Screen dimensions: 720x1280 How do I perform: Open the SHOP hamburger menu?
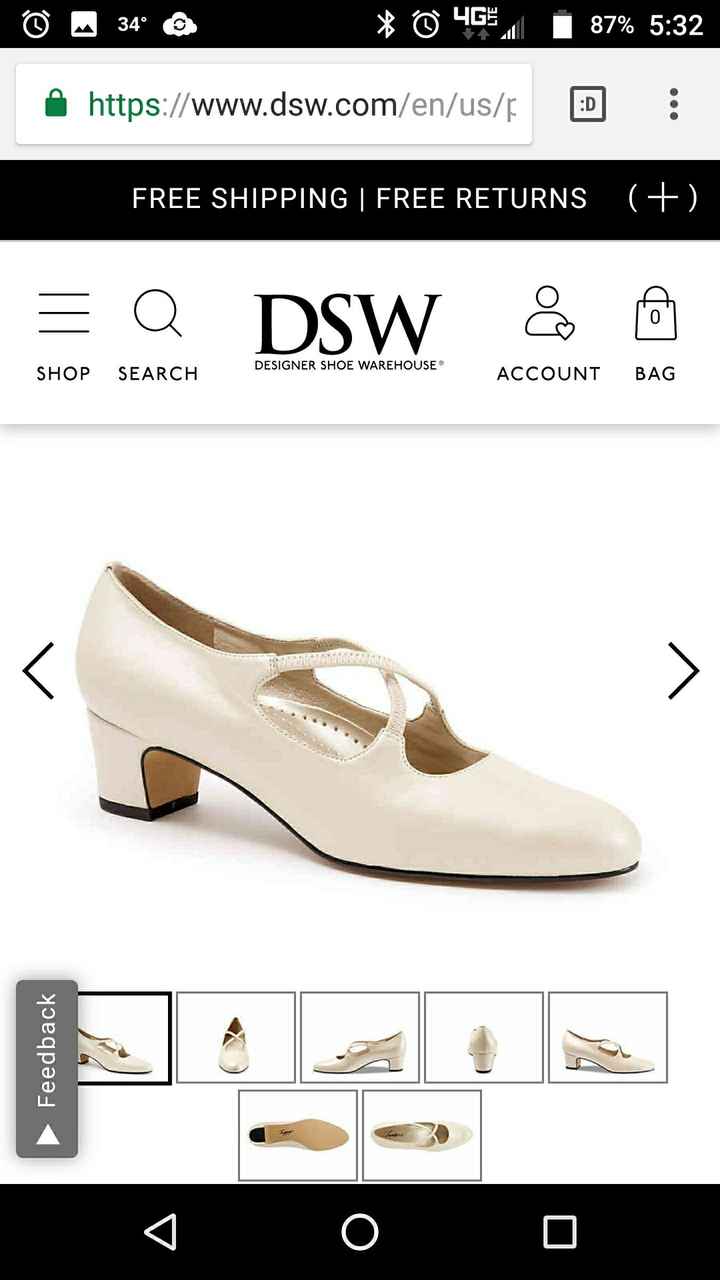[x=63, y=312]
